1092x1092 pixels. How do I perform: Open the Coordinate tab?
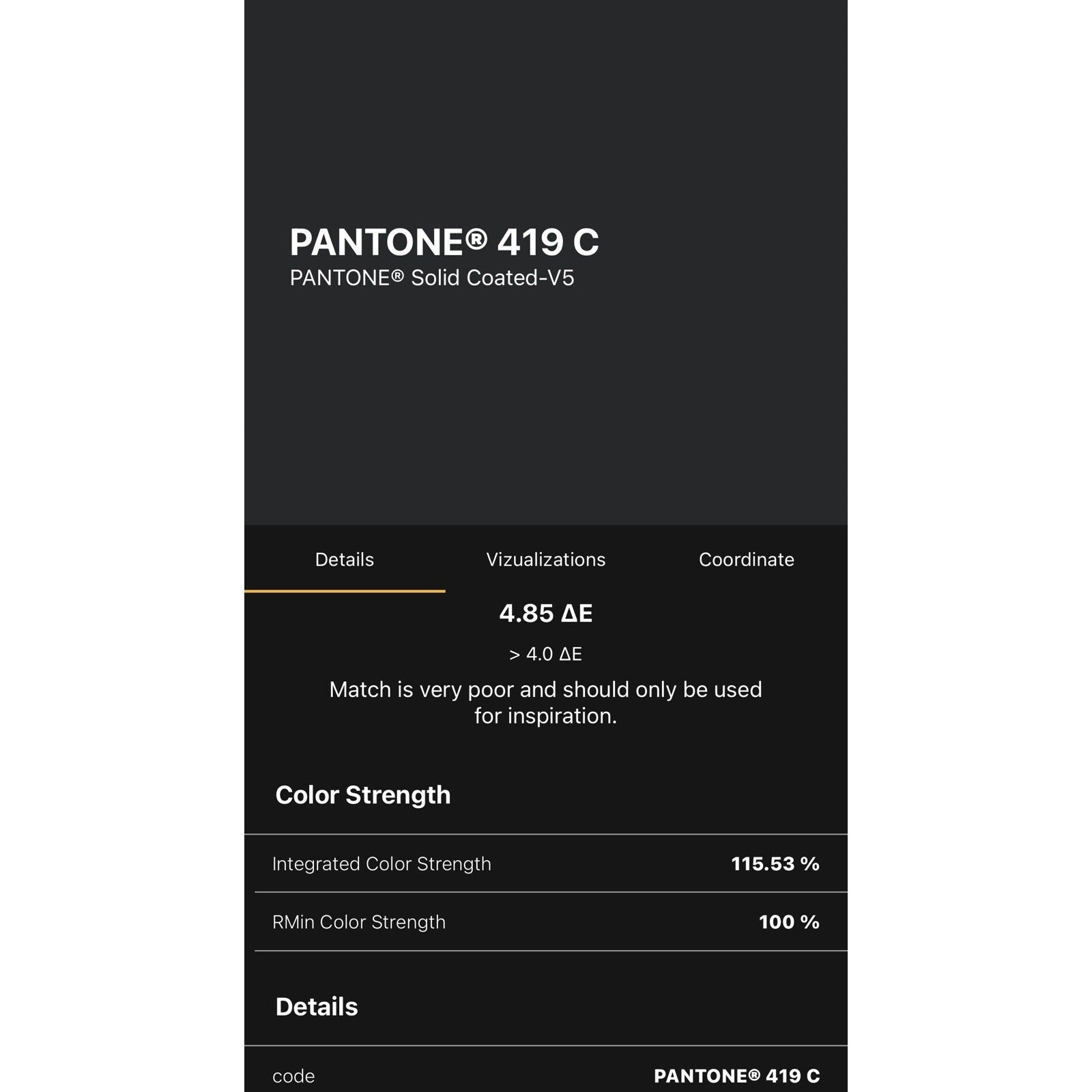pos(746,560)
